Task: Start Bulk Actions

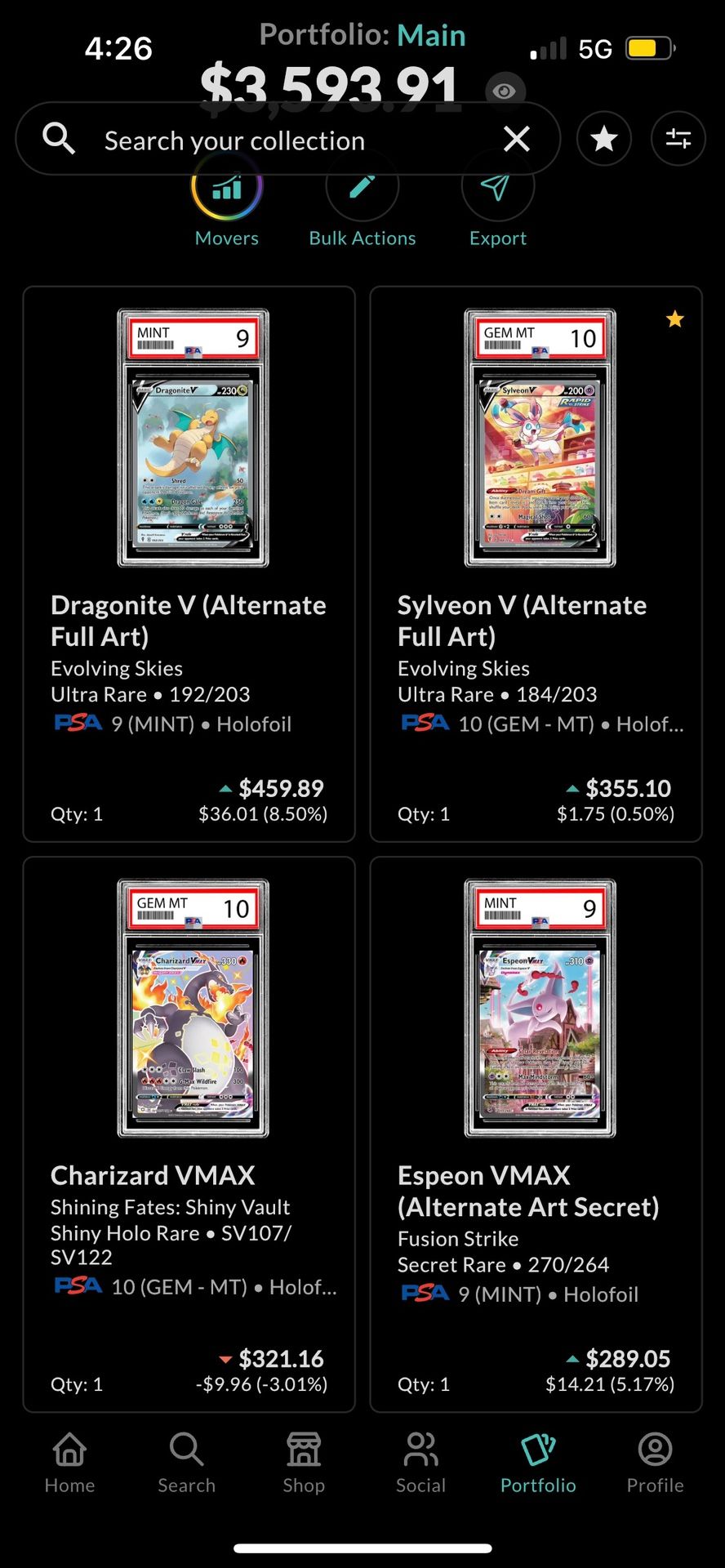Action: (362, 204)
